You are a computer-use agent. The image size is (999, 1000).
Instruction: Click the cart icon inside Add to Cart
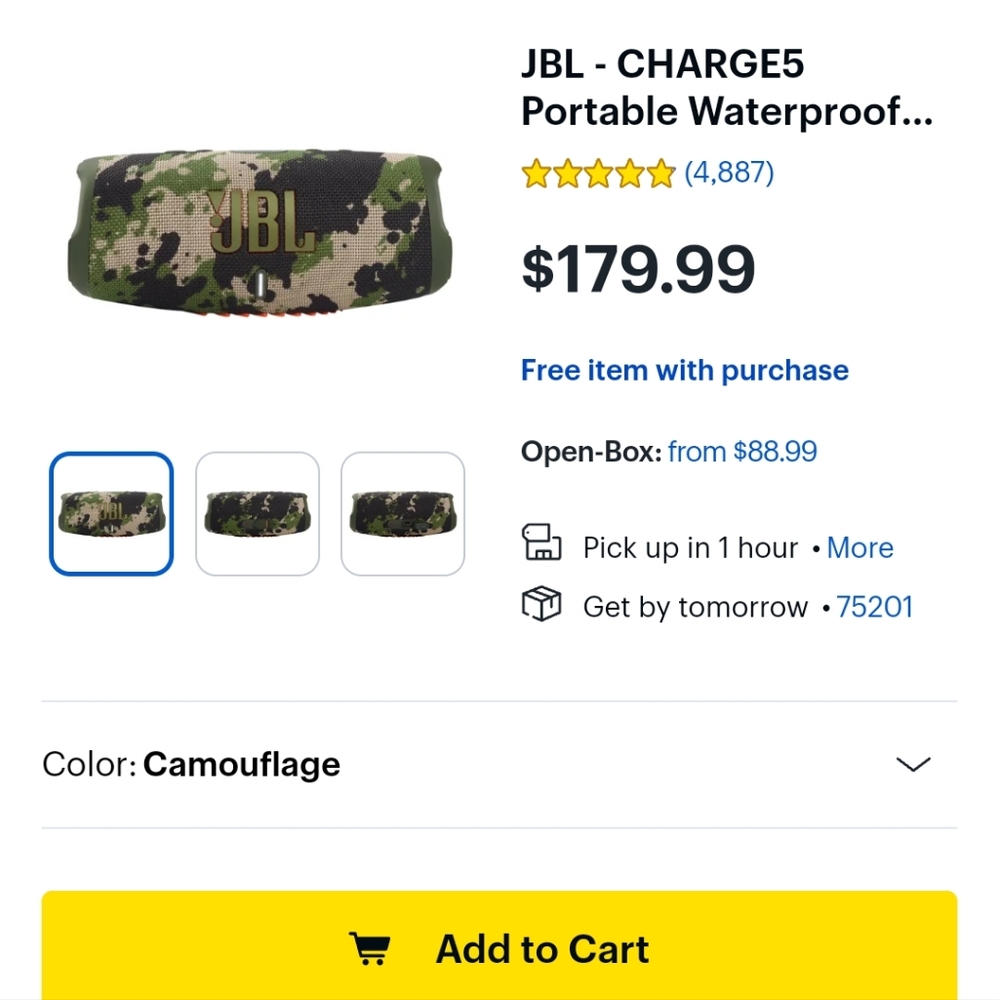pos(370,948)
